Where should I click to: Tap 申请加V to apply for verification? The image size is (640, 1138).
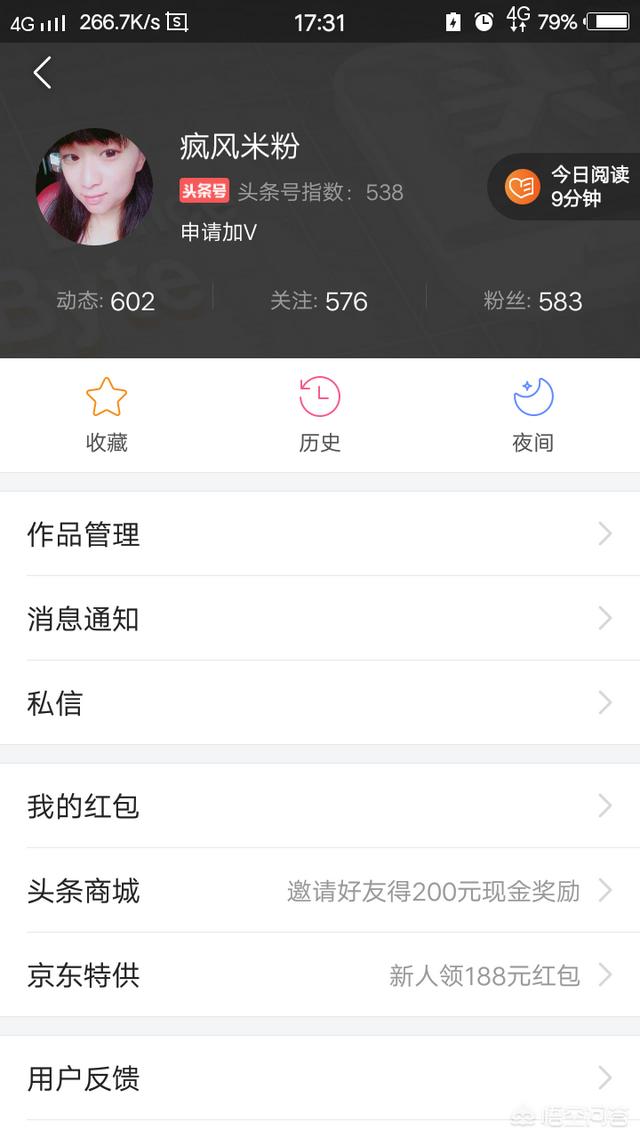219,232
